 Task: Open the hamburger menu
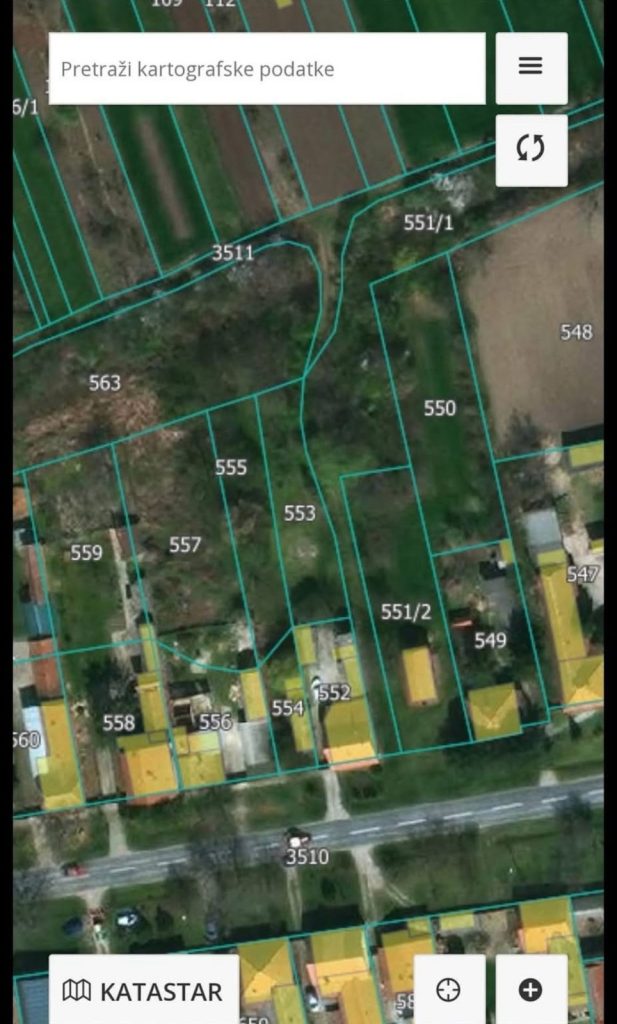[531, 67]
